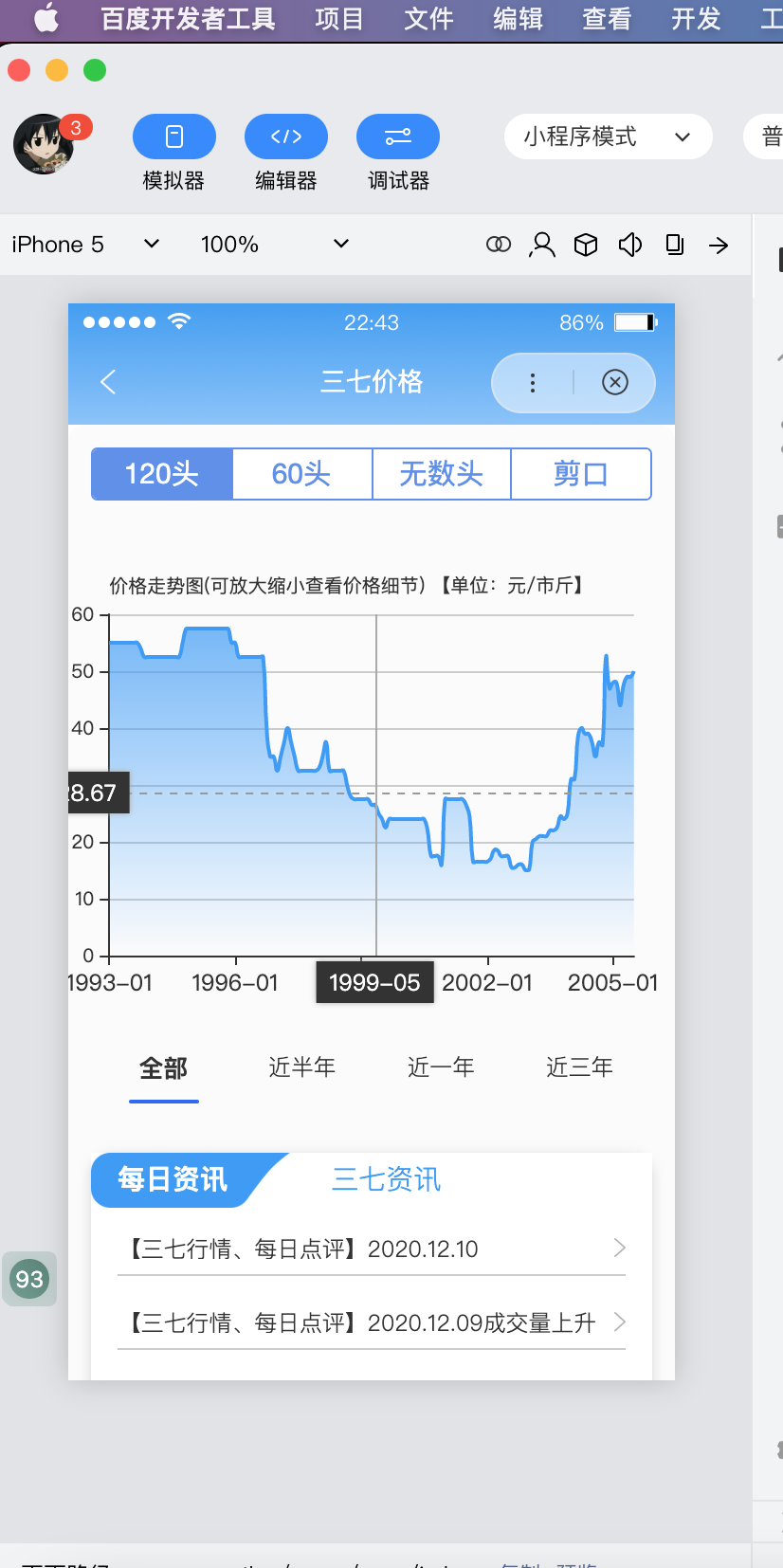
Task: Open the 2020.12.10 每日点评 article
Action: point(371,1249)
